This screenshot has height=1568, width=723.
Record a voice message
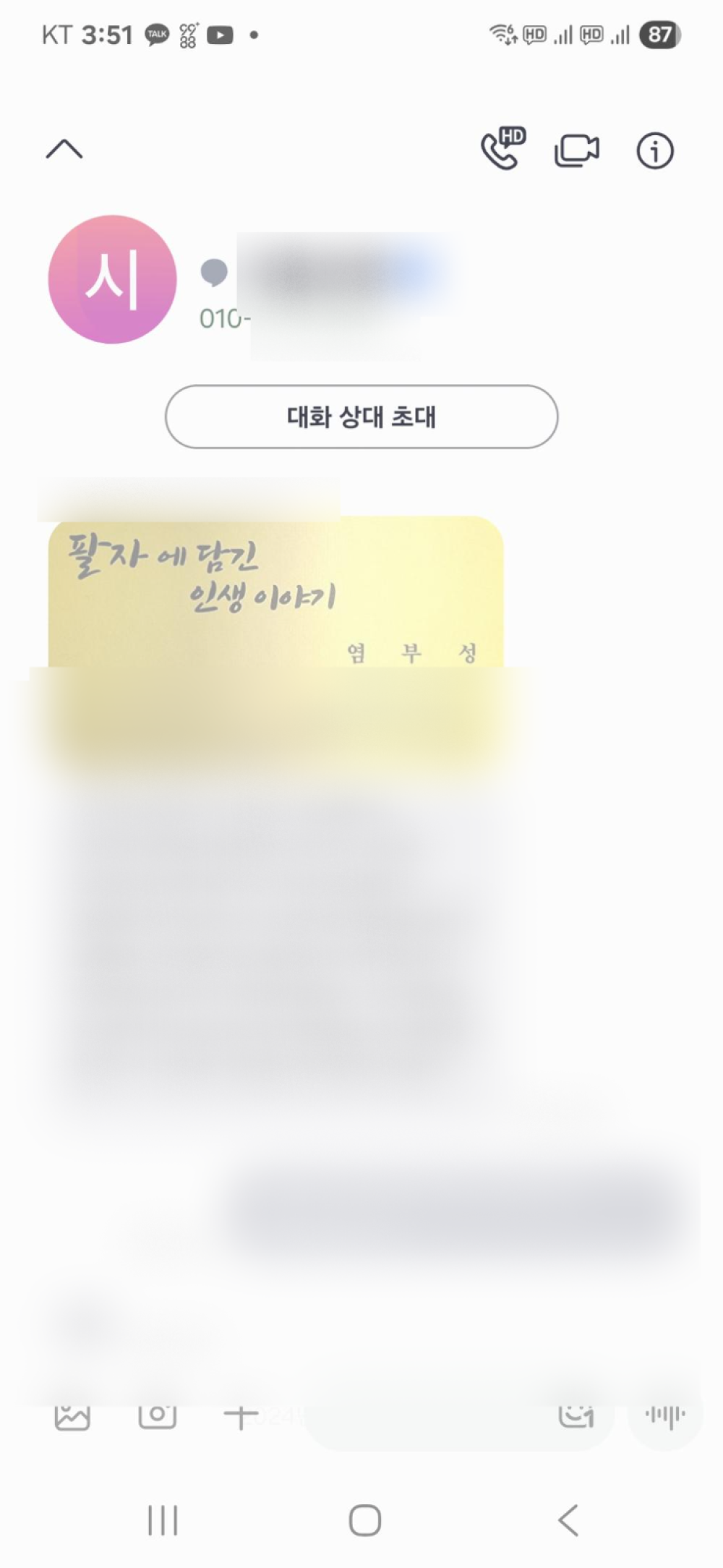[665, 1415]
